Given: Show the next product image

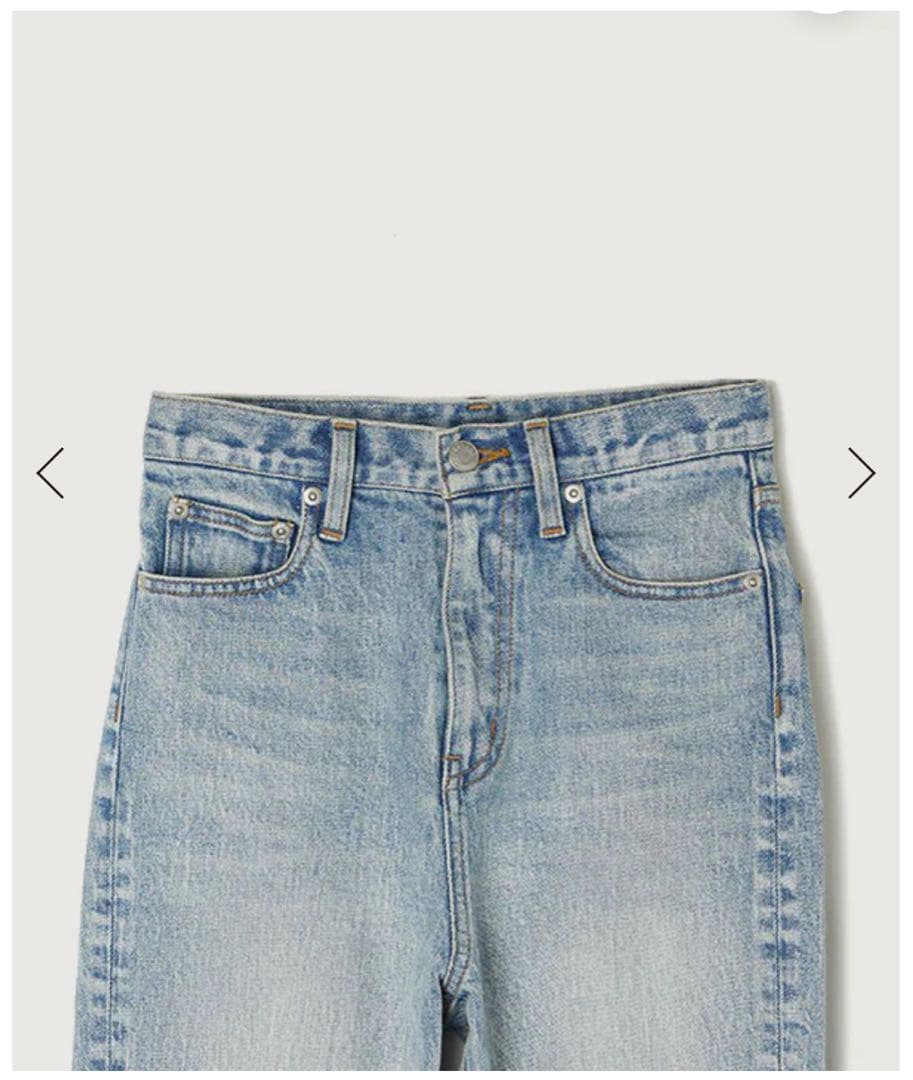Looking at the screenshot, I should tap(861, 473).
